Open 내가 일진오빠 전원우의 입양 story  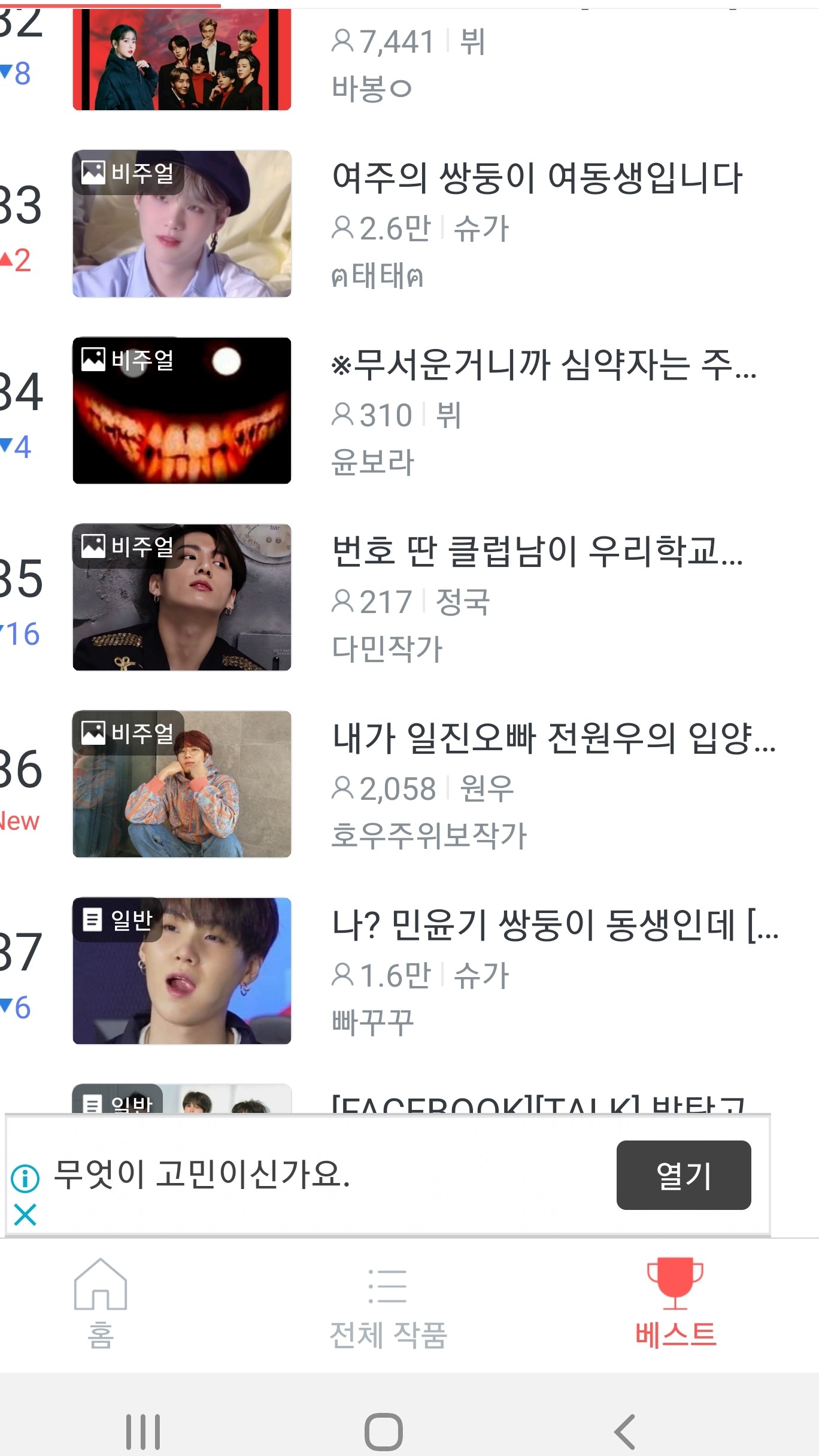(x=409, y=784)
